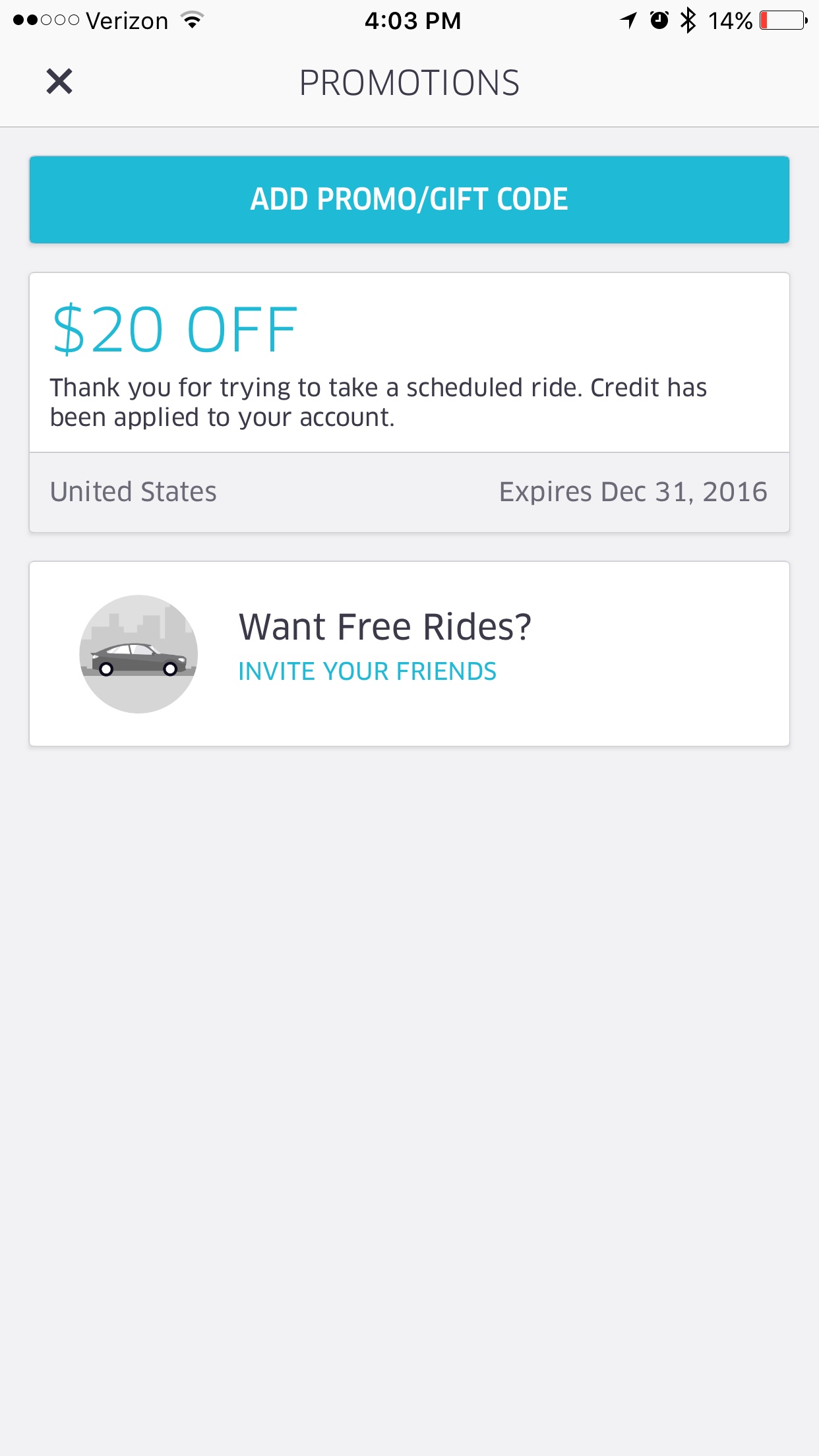Viewport: 819px width, 1456px height.
Task: Open INVITE YOUR FRIENDS
Action: pyautogui.click(x=367, y=671)
